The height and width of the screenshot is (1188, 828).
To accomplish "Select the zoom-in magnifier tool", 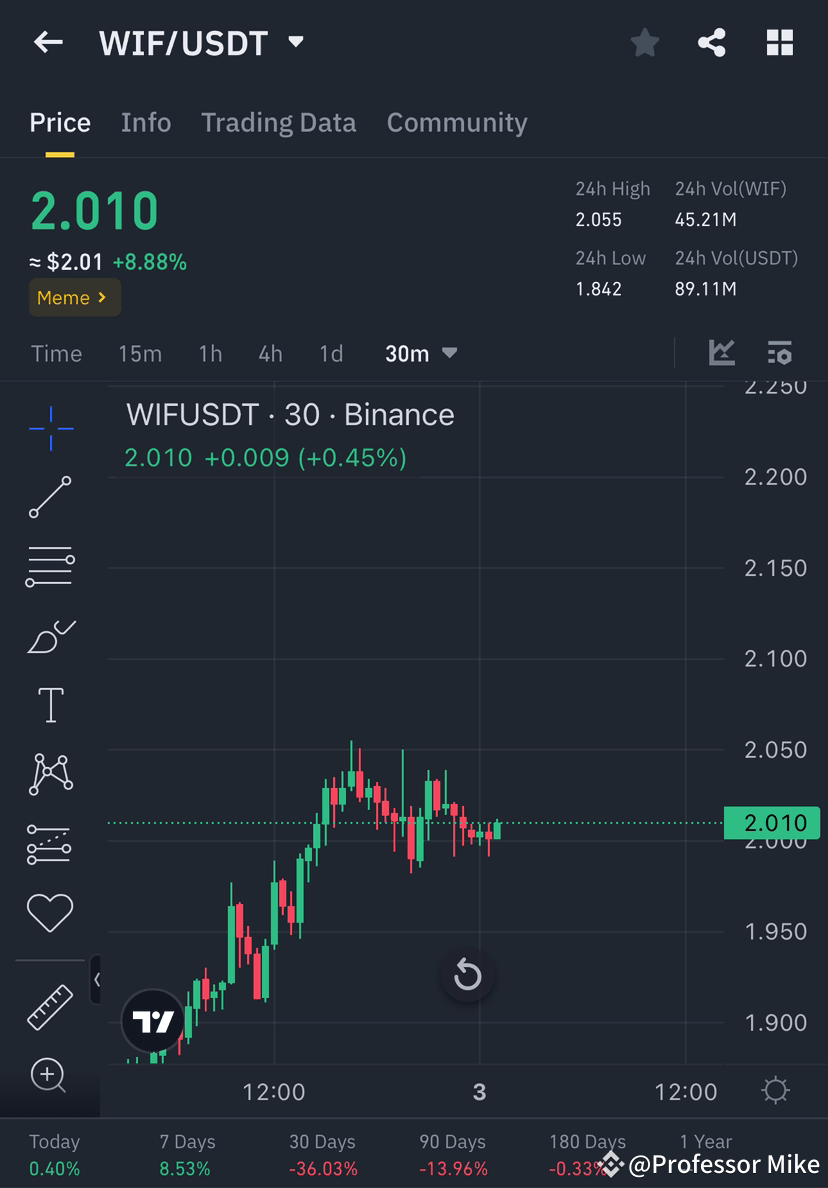I will click(49, 1076).
